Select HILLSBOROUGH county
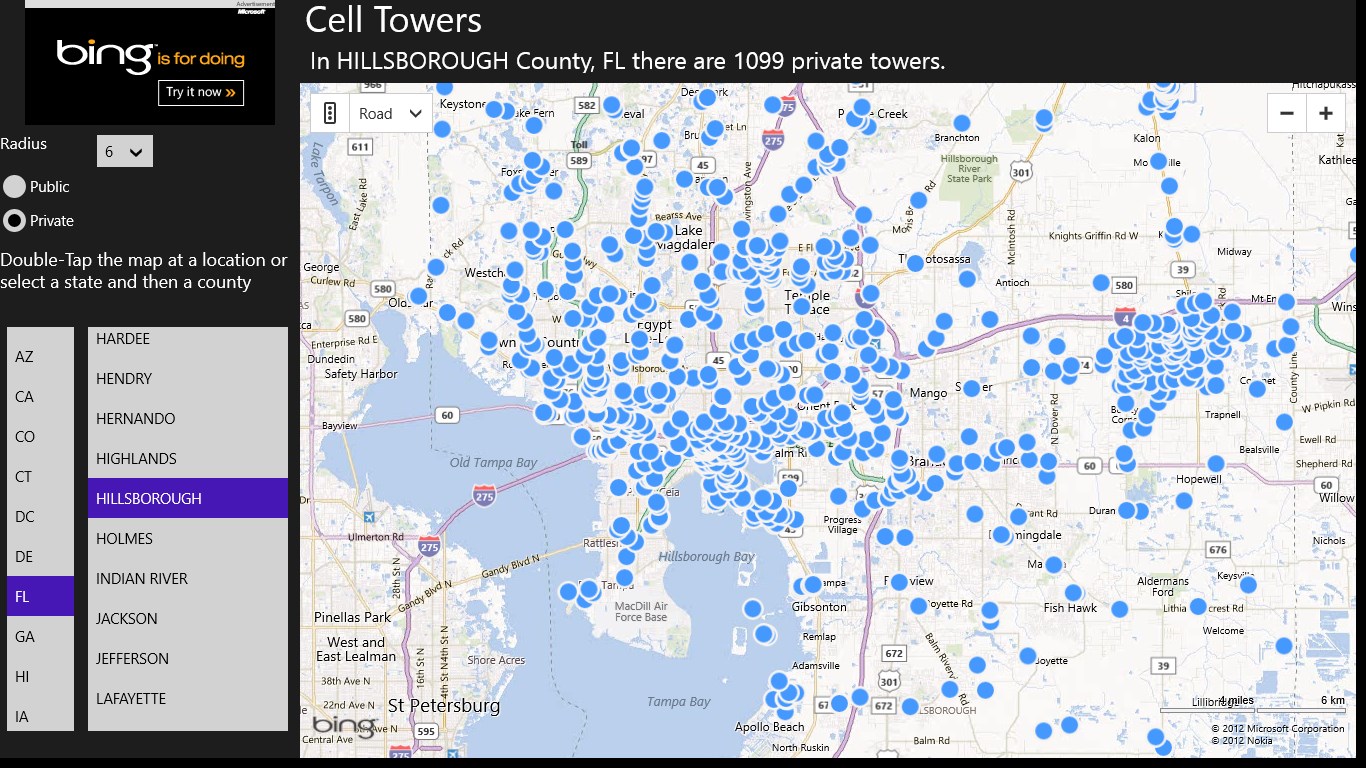1366x768 pixels. click(x=187, y=499)
